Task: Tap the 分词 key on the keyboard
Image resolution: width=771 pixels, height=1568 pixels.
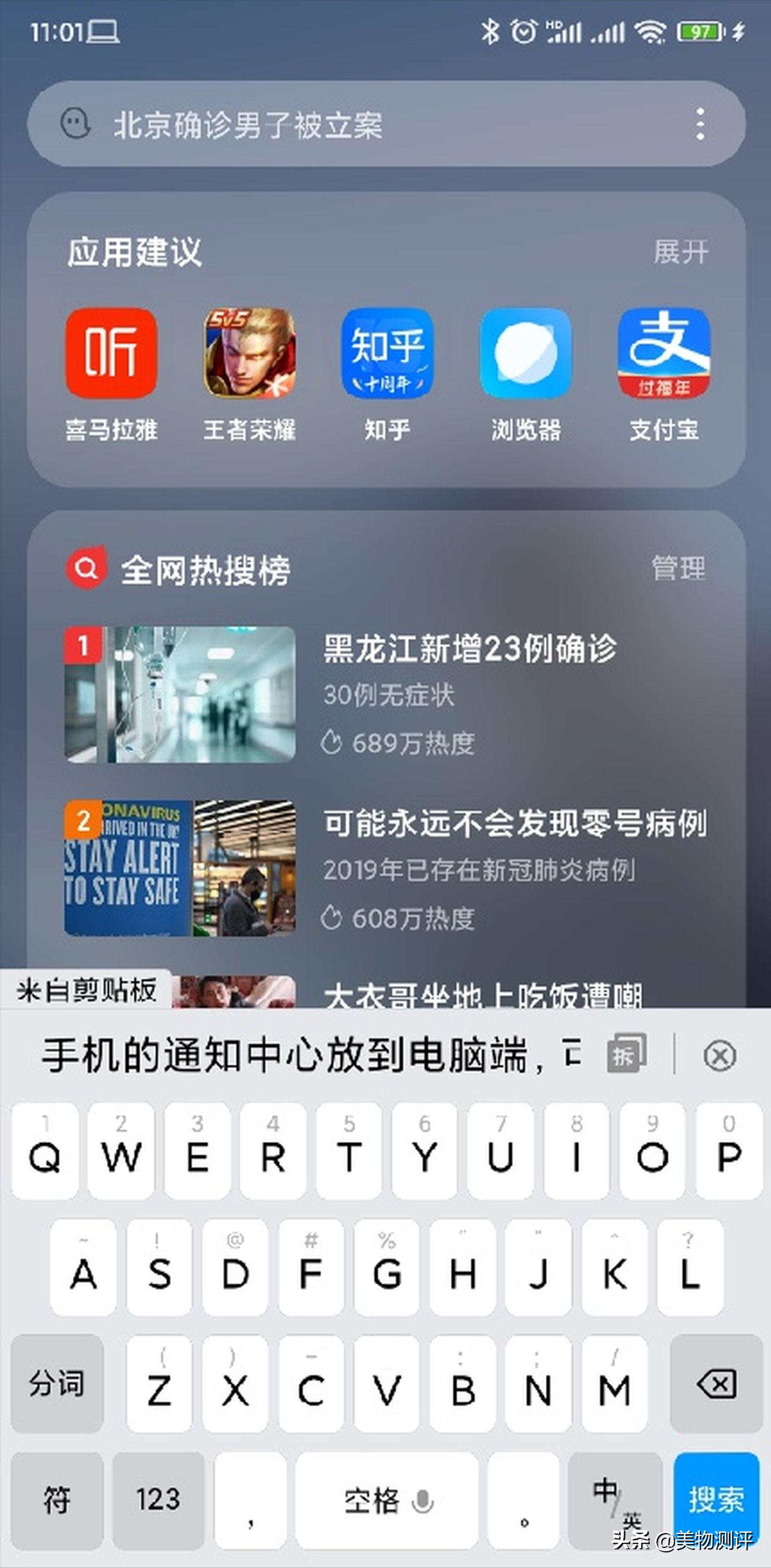Action: [56, 1385]
